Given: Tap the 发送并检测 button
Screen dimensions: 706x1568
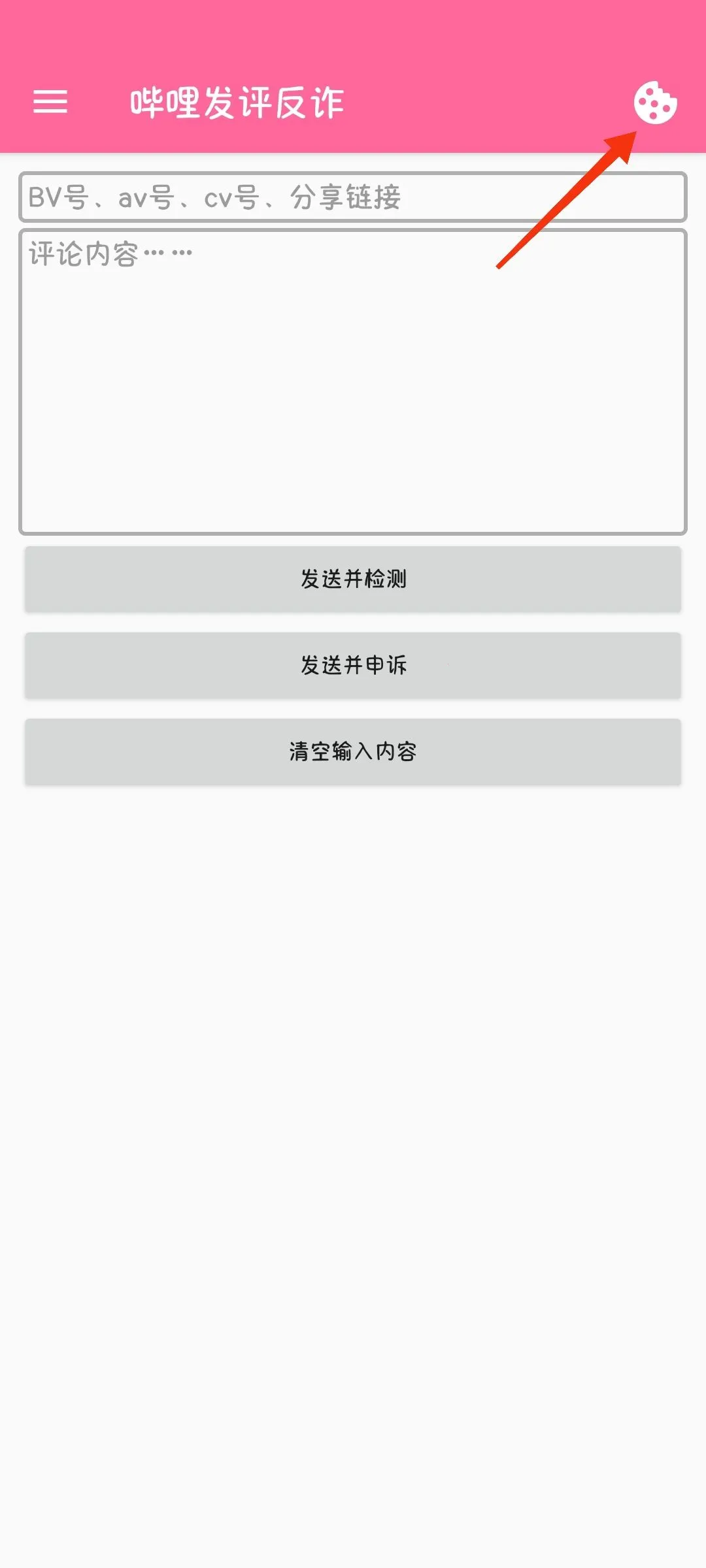Looking at the screenshot, I should click(x=353, y=579).
